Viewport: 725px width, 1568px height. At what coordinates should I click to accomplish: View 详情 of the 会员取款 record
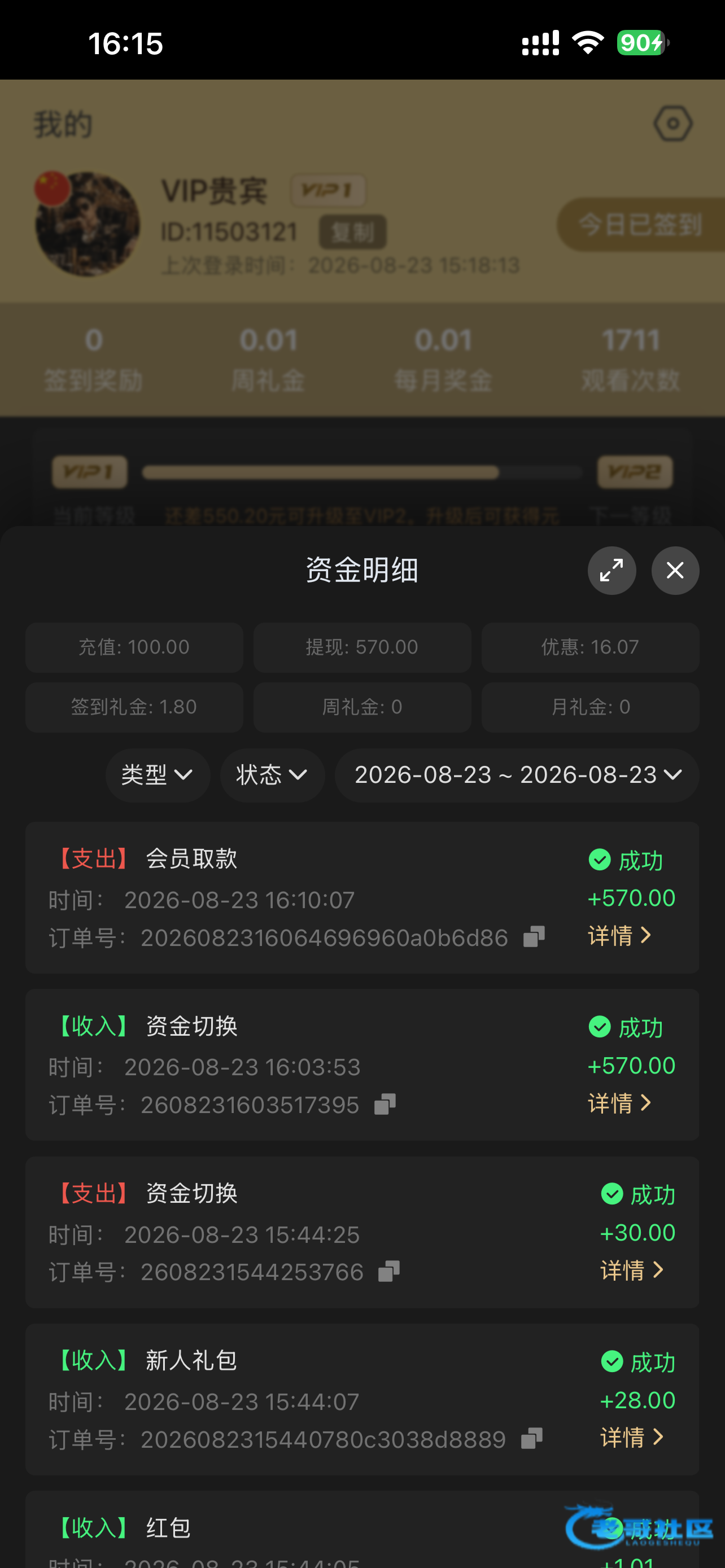click(x=619, y=936)
